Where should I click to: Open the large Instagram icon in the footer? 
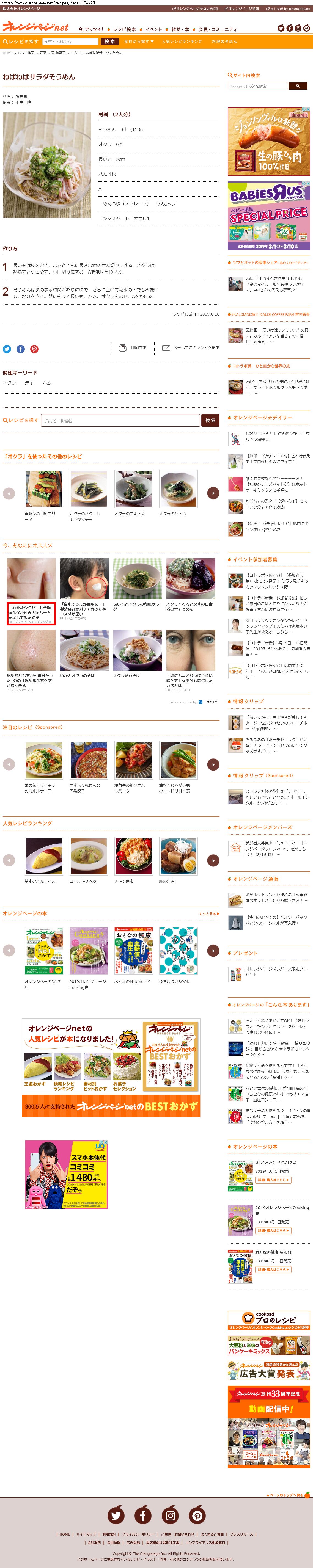point(170,1515)
